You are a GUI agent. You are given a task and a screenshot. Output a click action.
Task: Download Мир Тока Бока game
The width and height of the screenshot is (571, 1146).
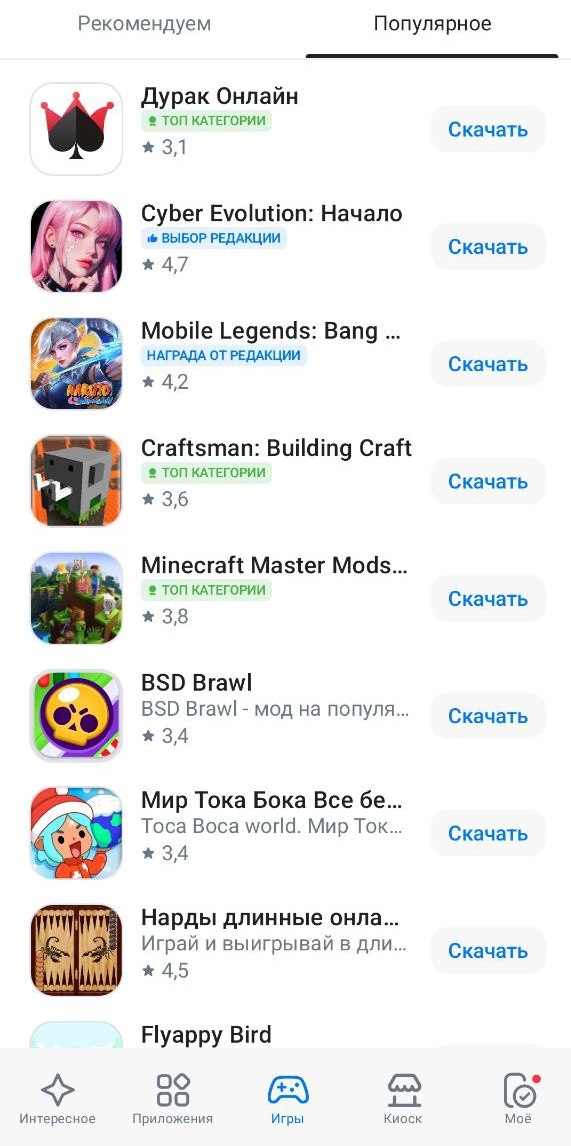pyautogui.click(x=488, y=833)
